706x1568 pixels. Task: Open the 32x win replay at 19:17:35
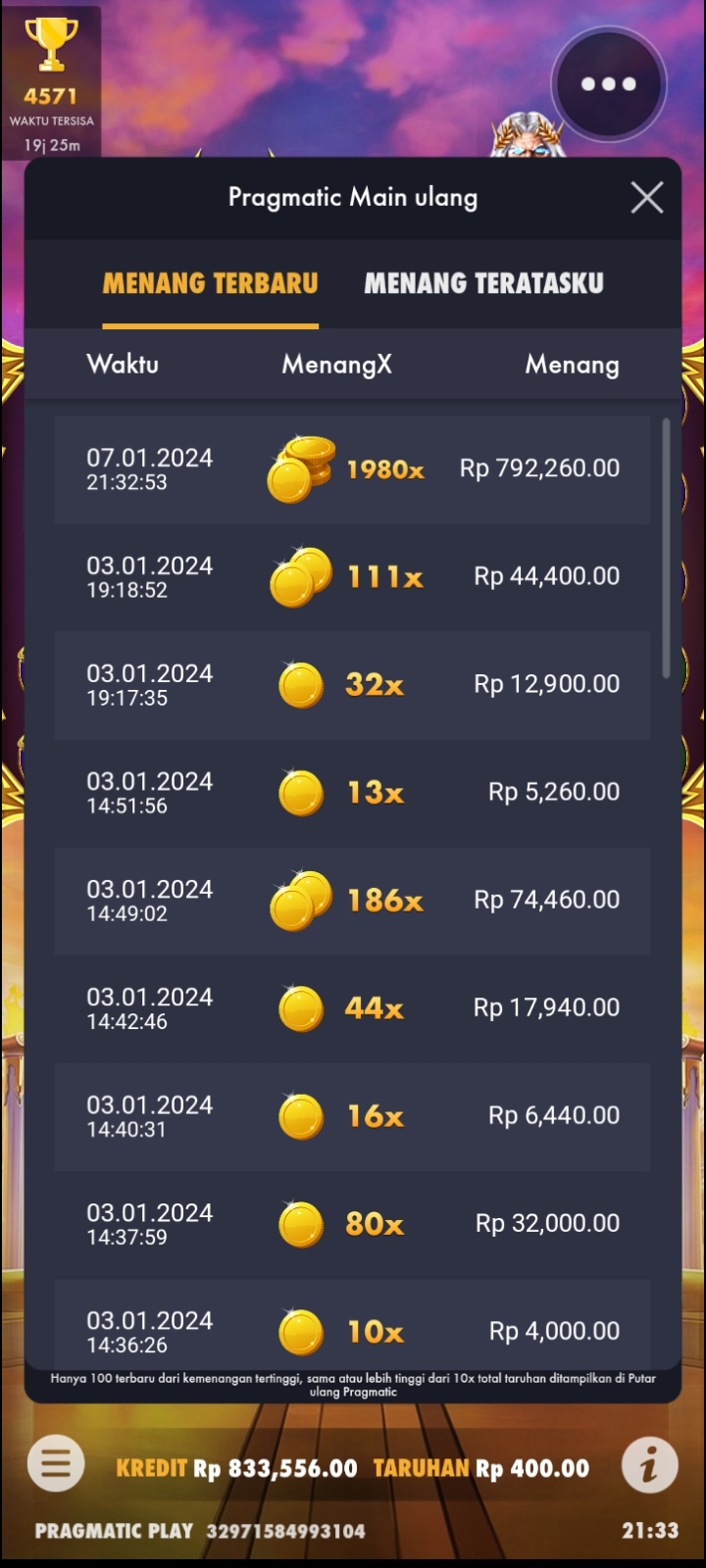pos(352,685)
